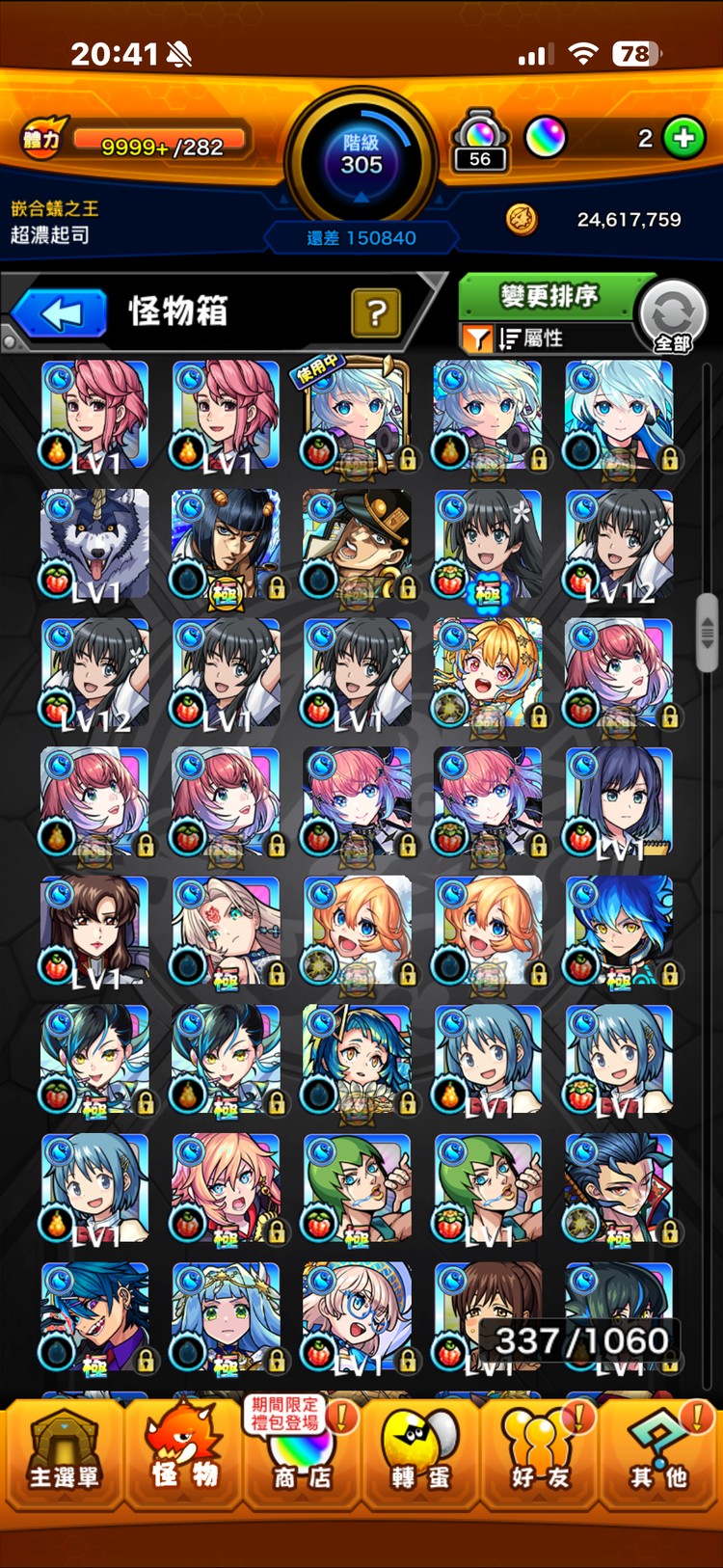Open the 好友 friends tab

(x=540, y=1453)
